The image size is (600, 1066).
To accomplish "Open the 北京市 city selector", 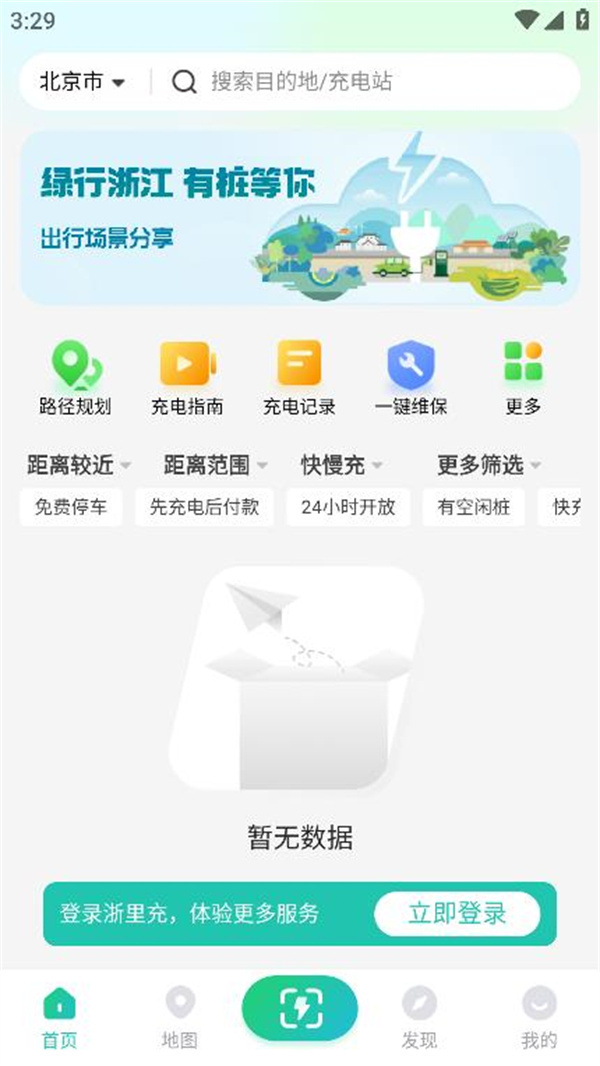I will tap(82, 82).
